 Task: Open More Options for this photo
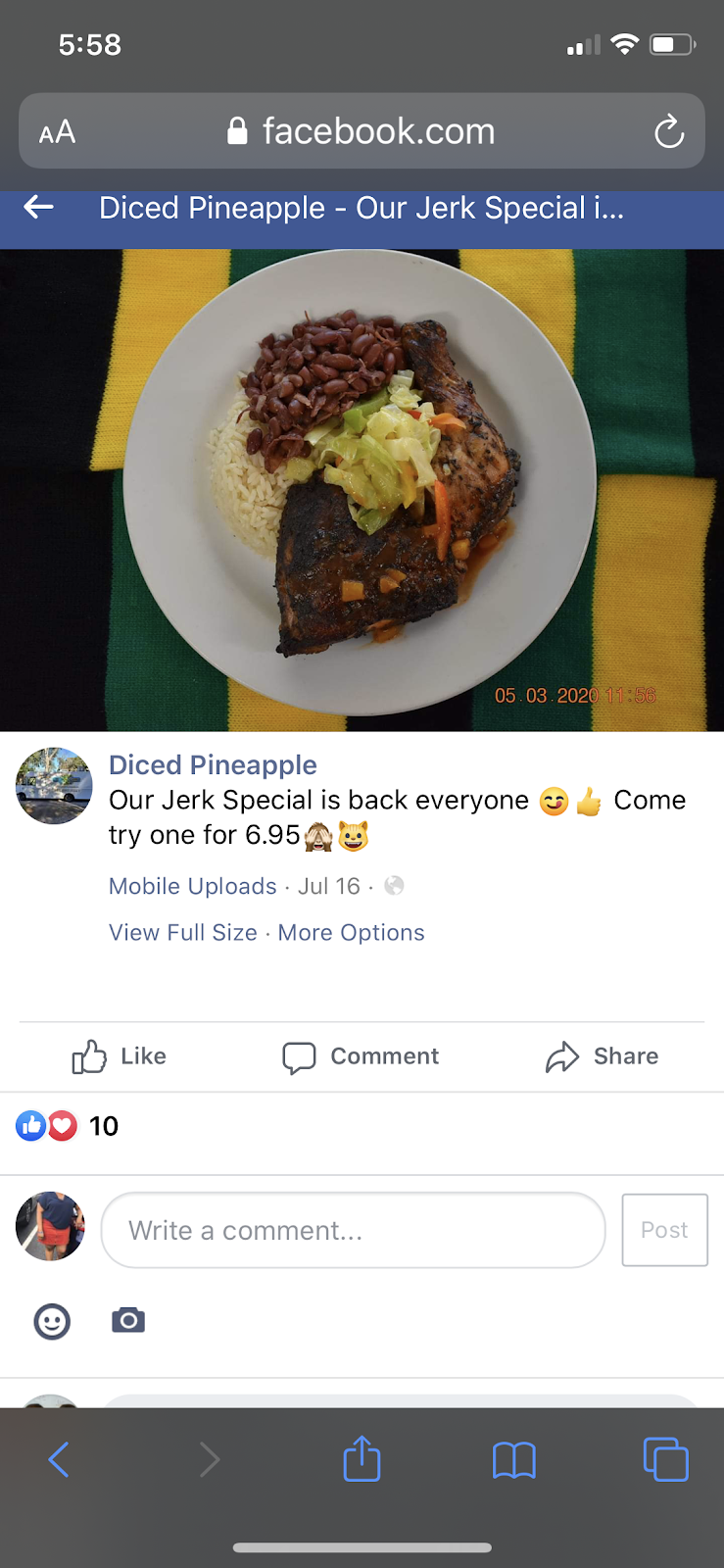[x=351, y=933]
